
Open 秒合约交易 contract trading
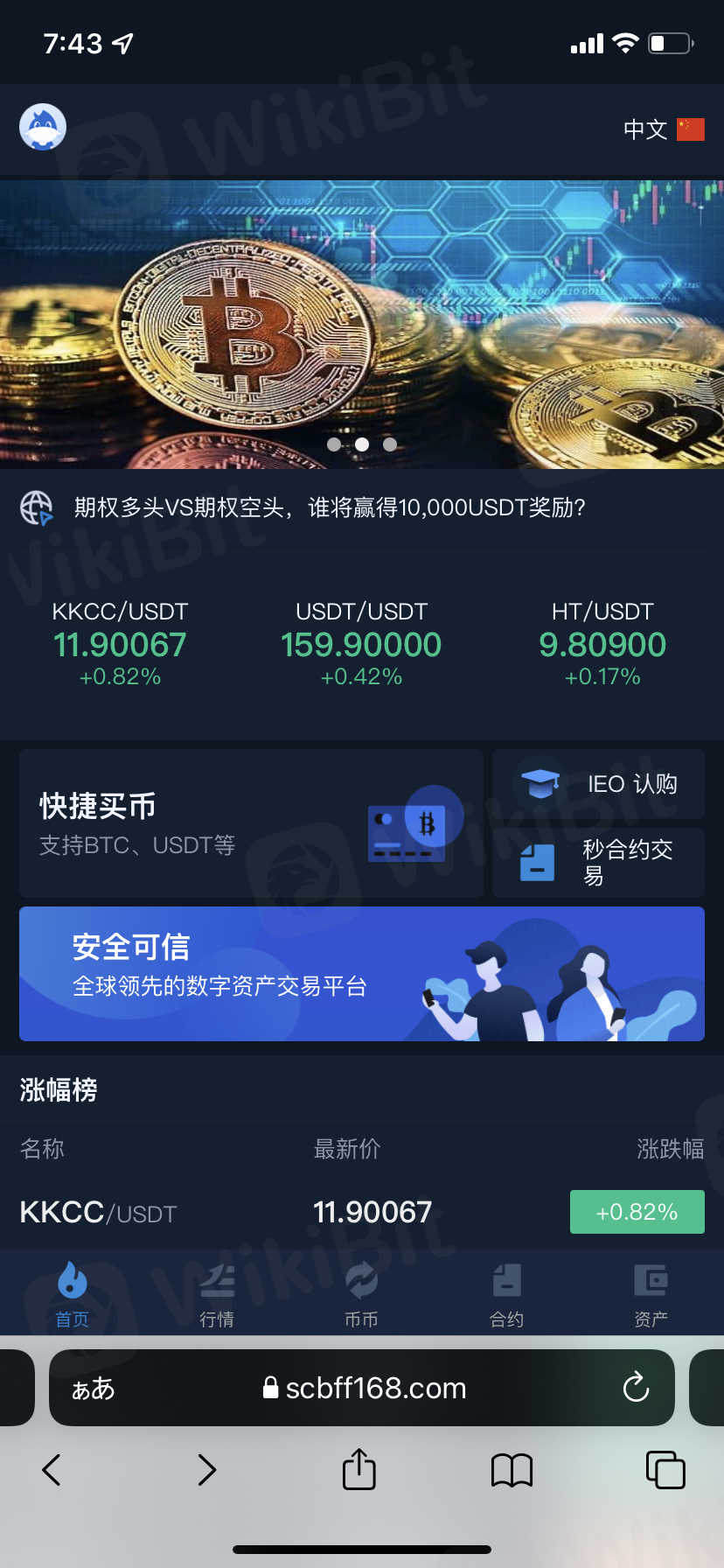599,862
